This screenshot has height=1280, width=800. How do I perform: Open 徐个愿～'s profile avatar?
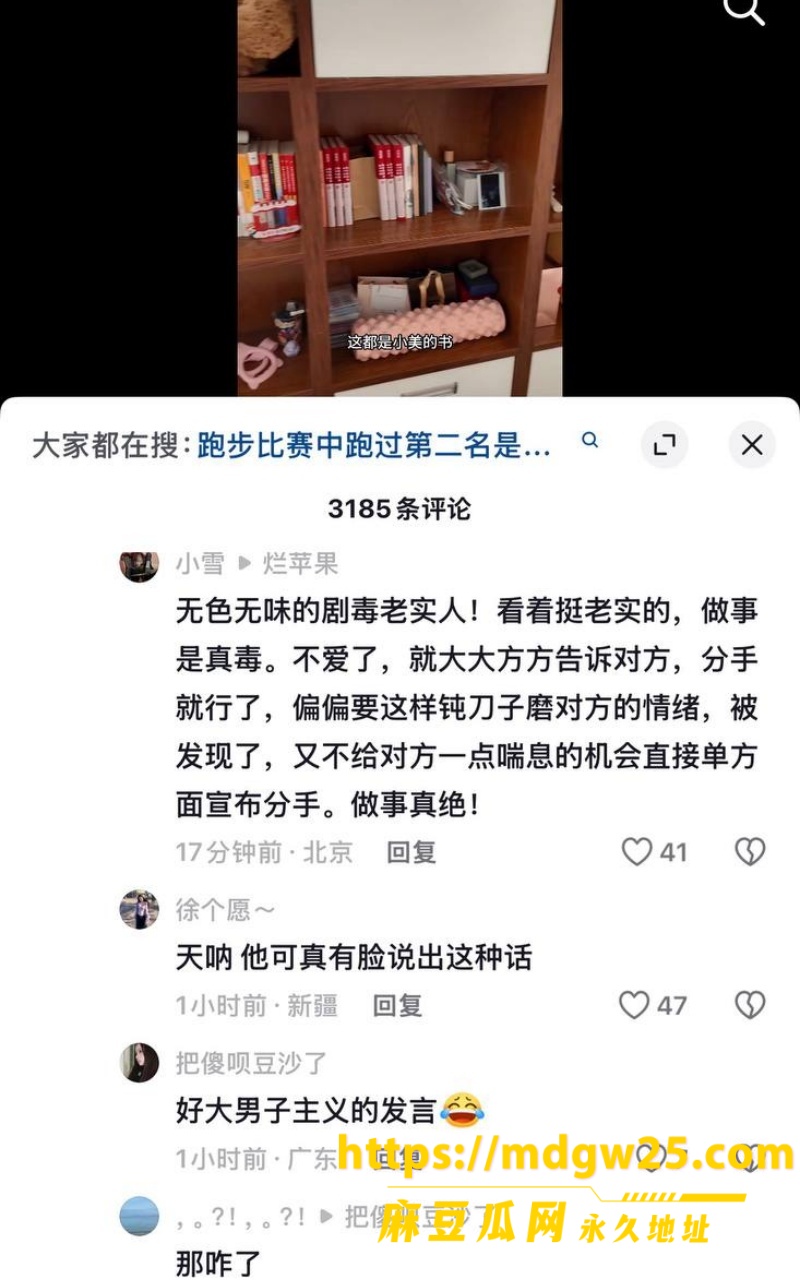(139, 910)
